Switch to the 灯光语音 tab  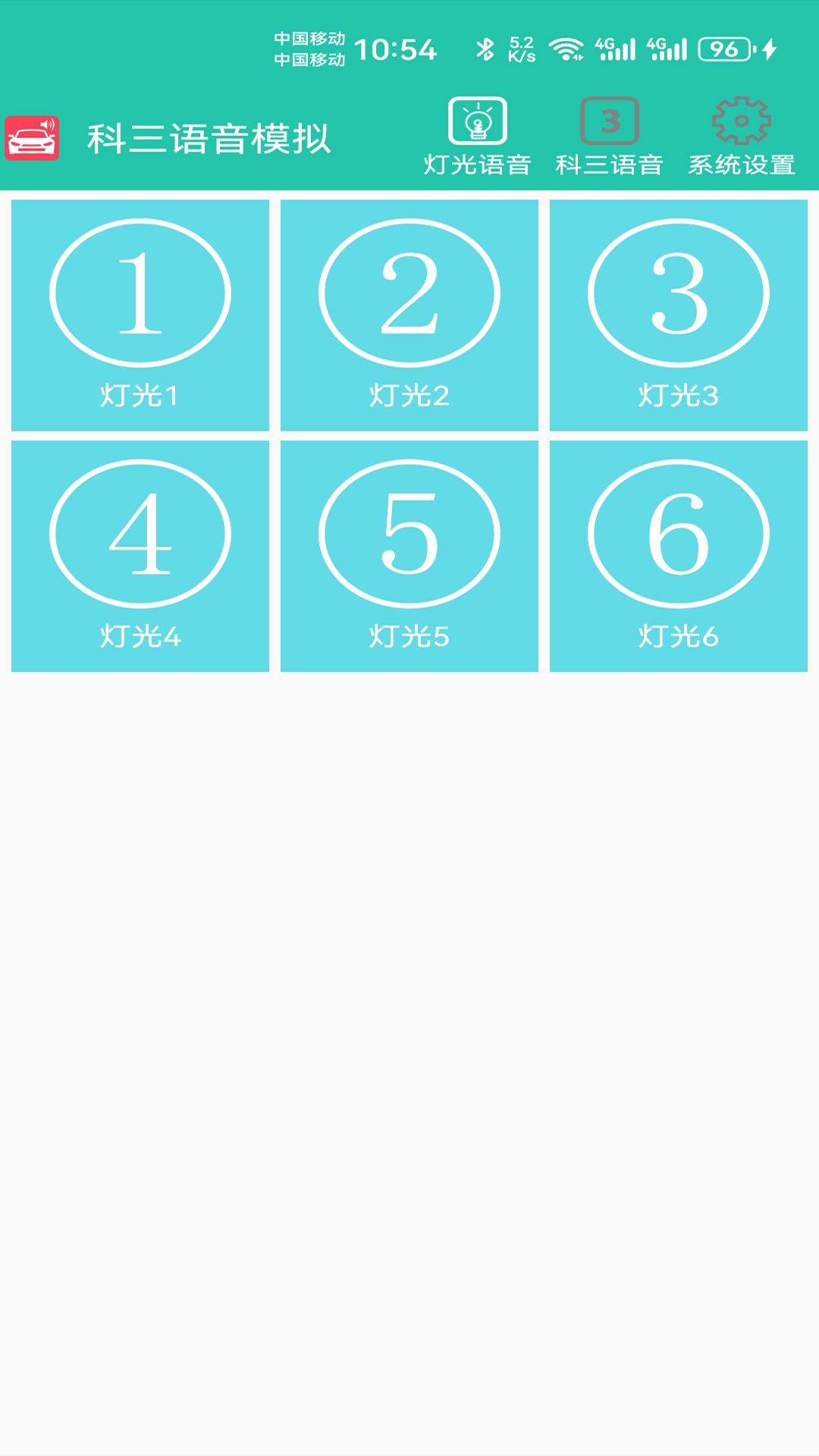477,137
